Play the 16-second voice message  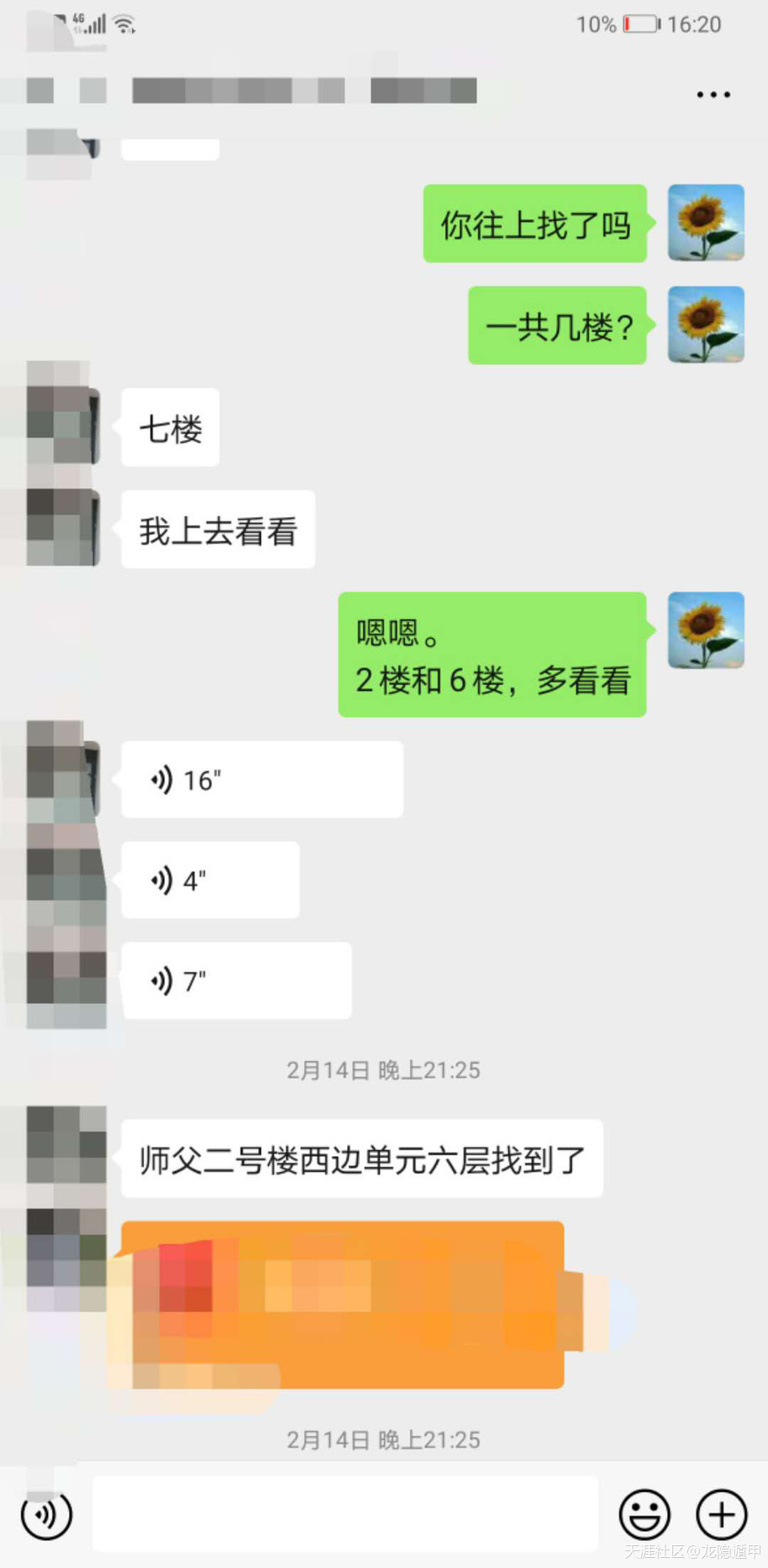pos(261,779)
